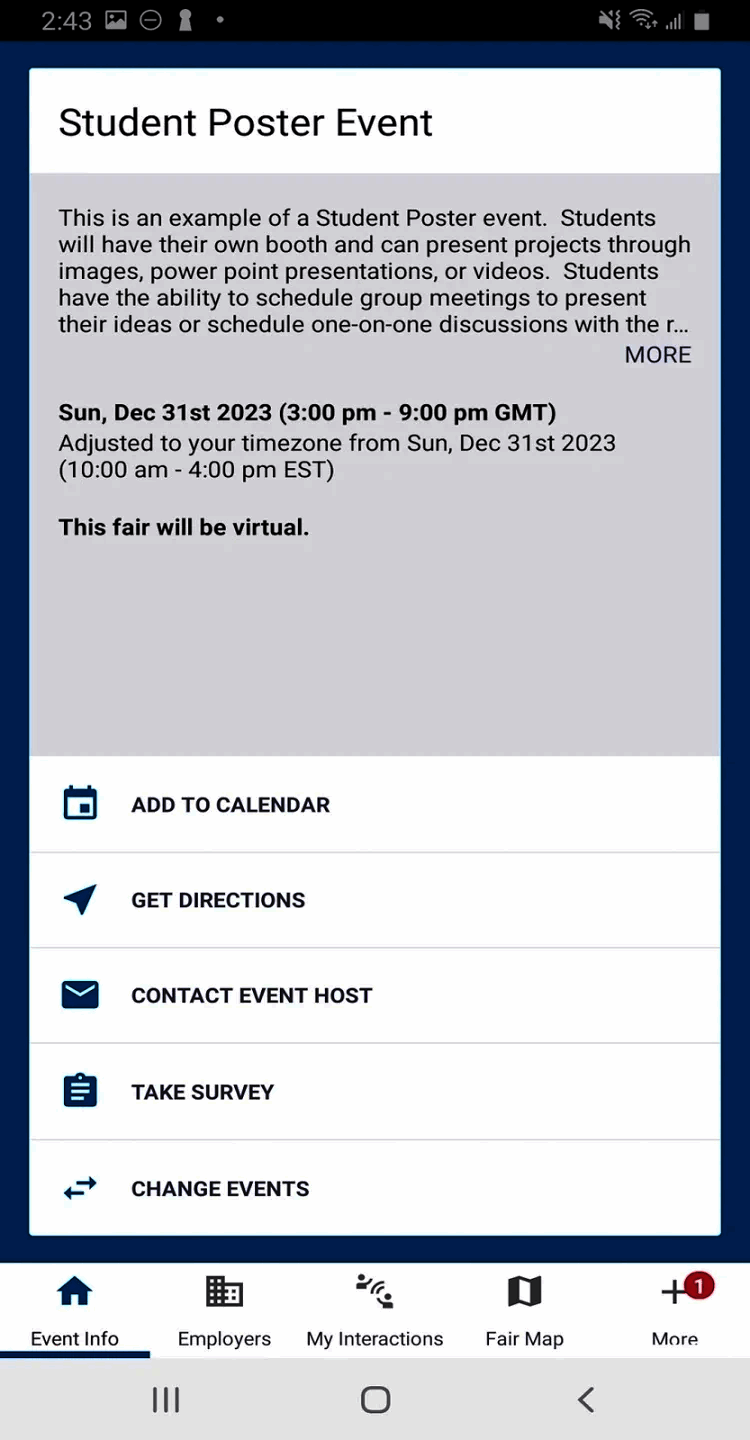The width and height of the screenshot is (750, 1440).
Task: Go to the device home screen
Action: coord(375,1400)
